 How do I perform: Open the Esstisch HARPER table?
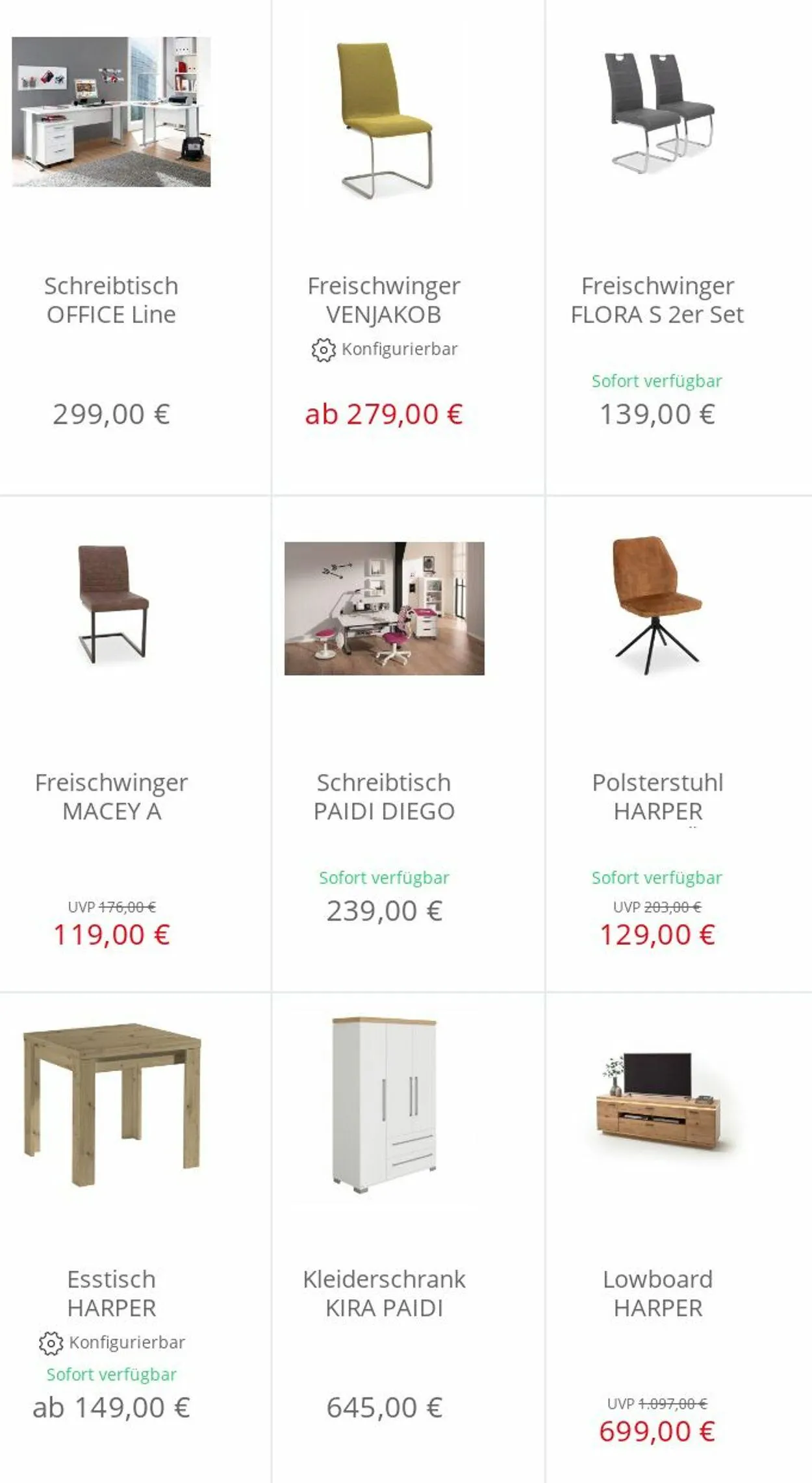pos(135,1238)
